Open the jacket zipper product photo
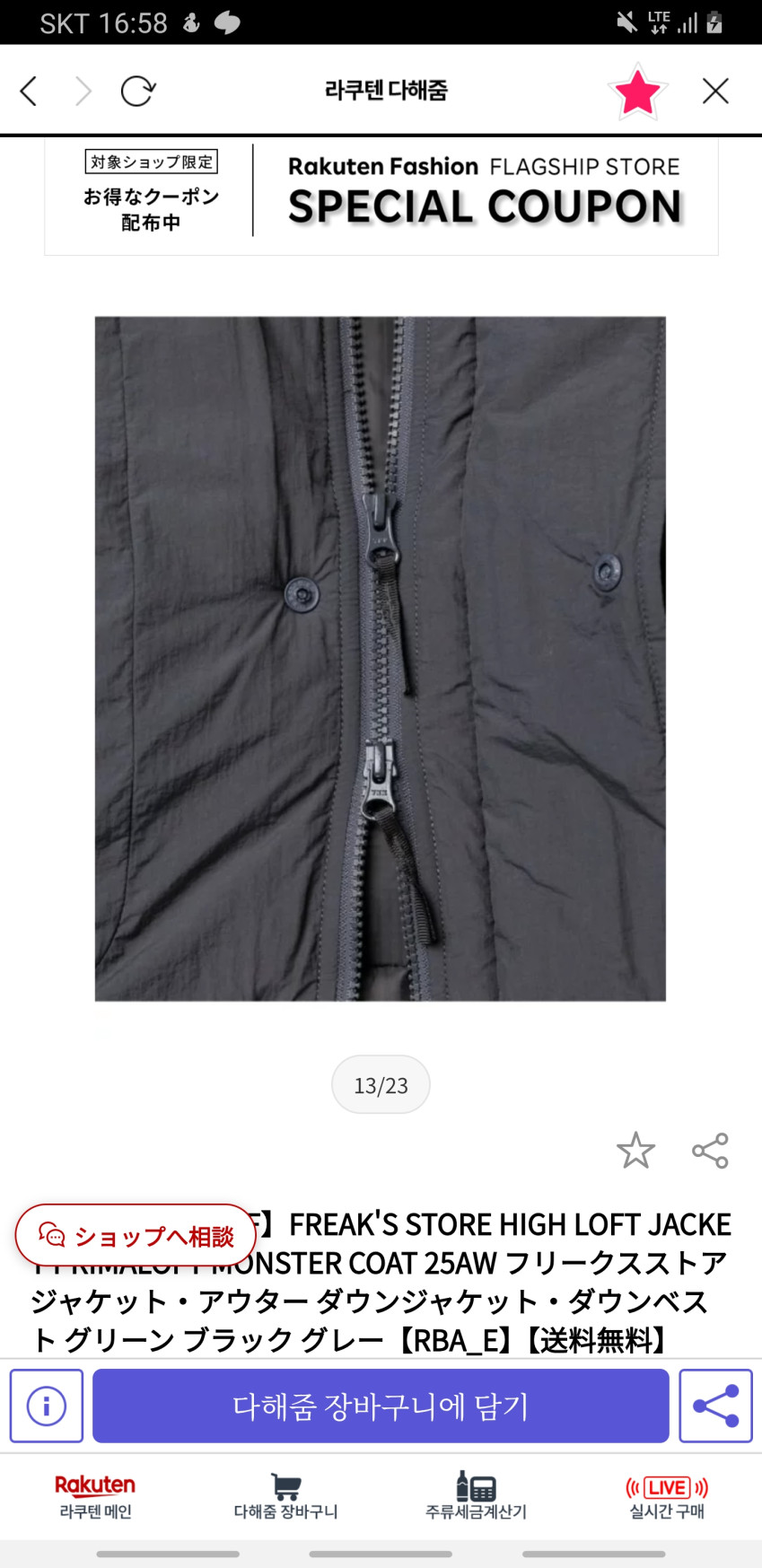This screenshot has width=762, height=1568. tap(381, 658)
